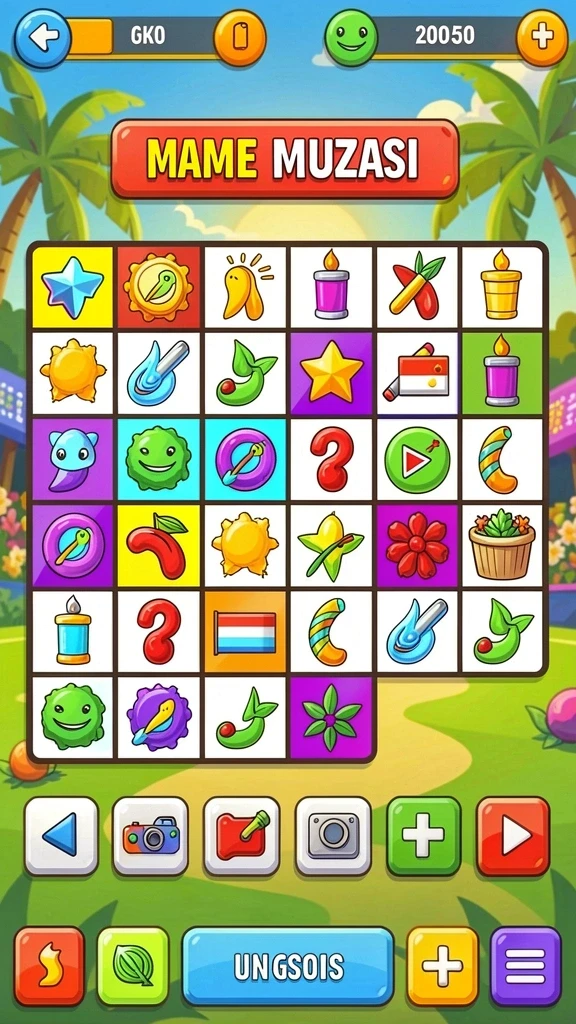Add coins with the top-right plus button

pos(541,38)
